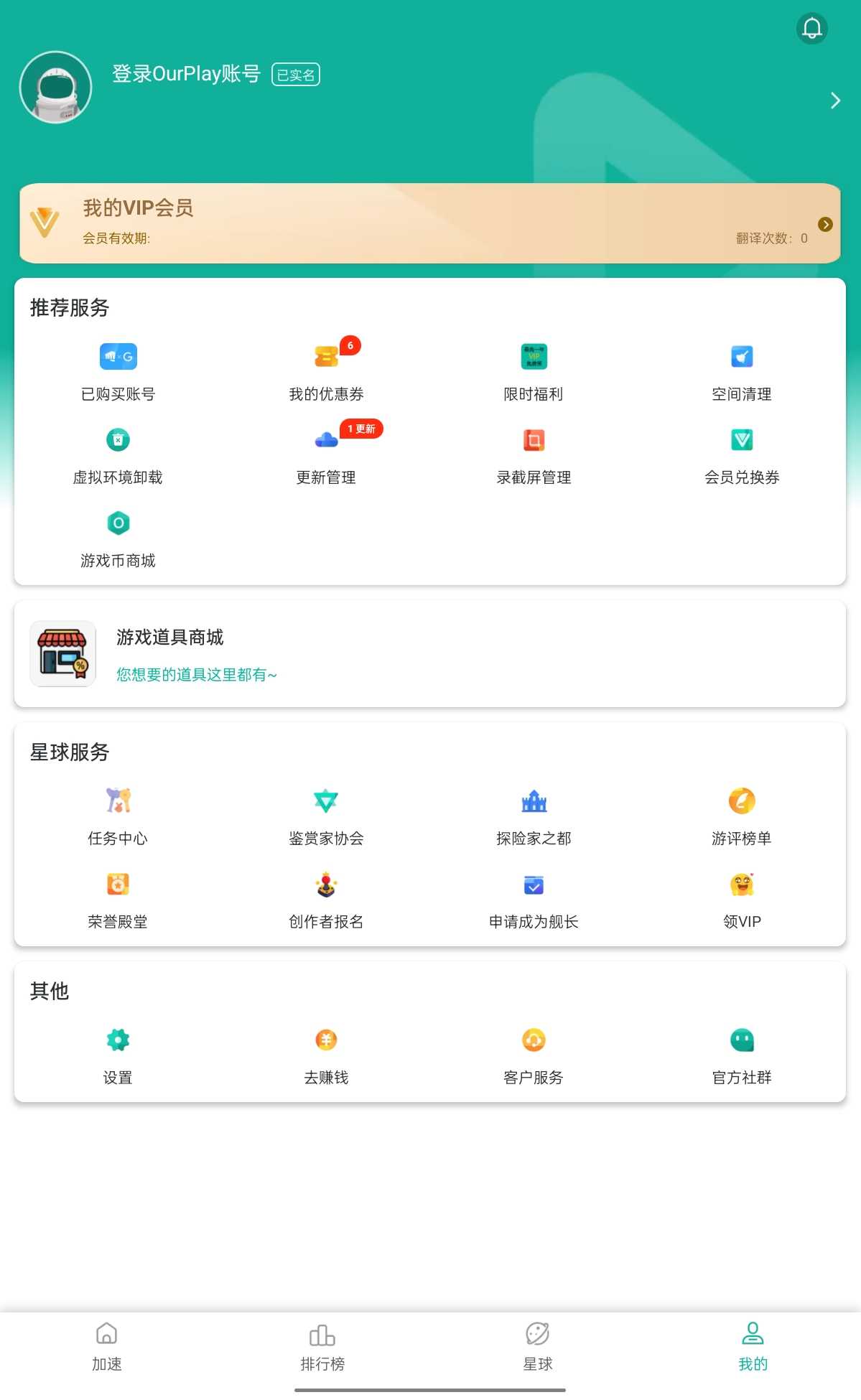The height and width of the screenshot is (1400, 861).
Task: Select the 我的 tab
Action: (753, 1347)
